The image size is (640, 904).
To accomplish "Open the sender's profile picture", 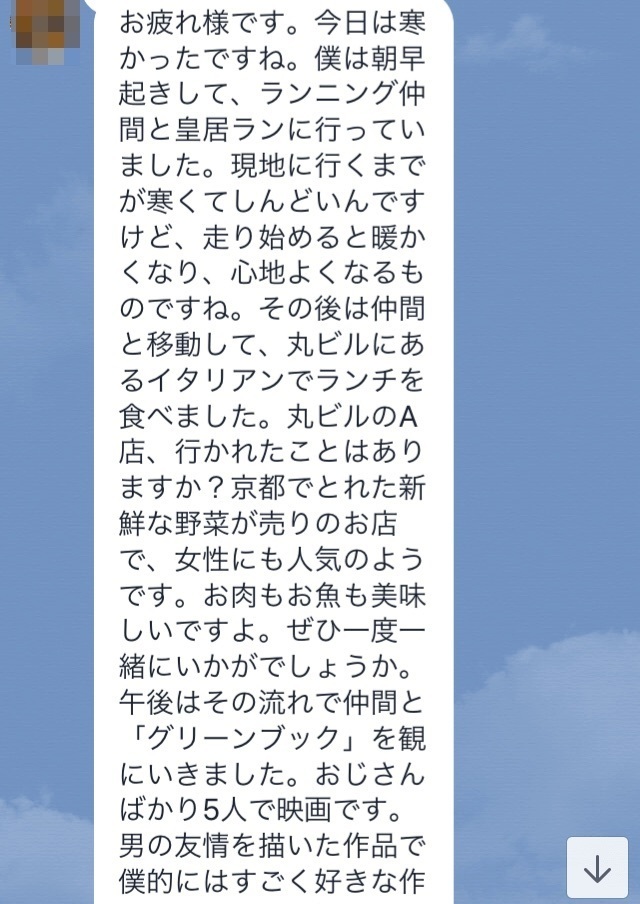I will pos(44,28).
